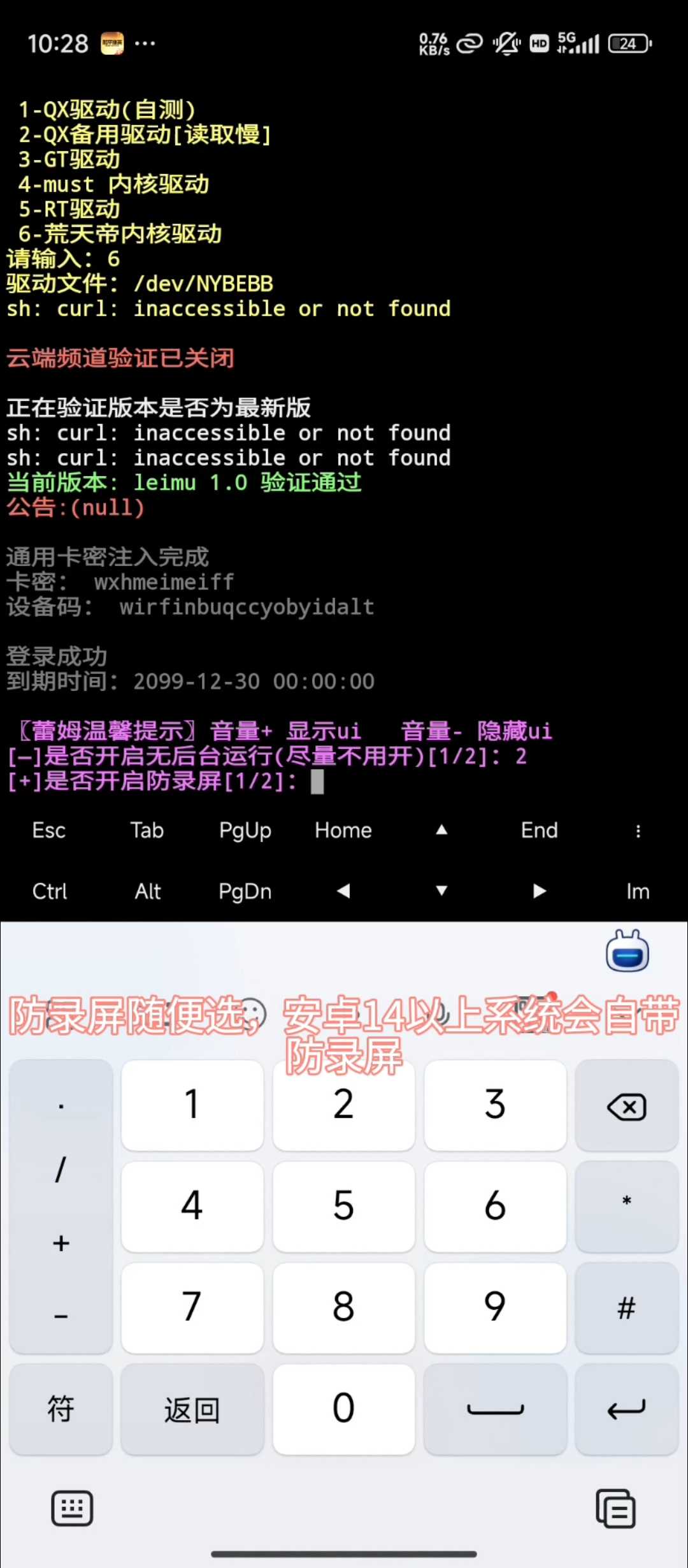Tap the Alt modifier key
This screenshot has height=1568, width=688.
(x=148, y=891)
